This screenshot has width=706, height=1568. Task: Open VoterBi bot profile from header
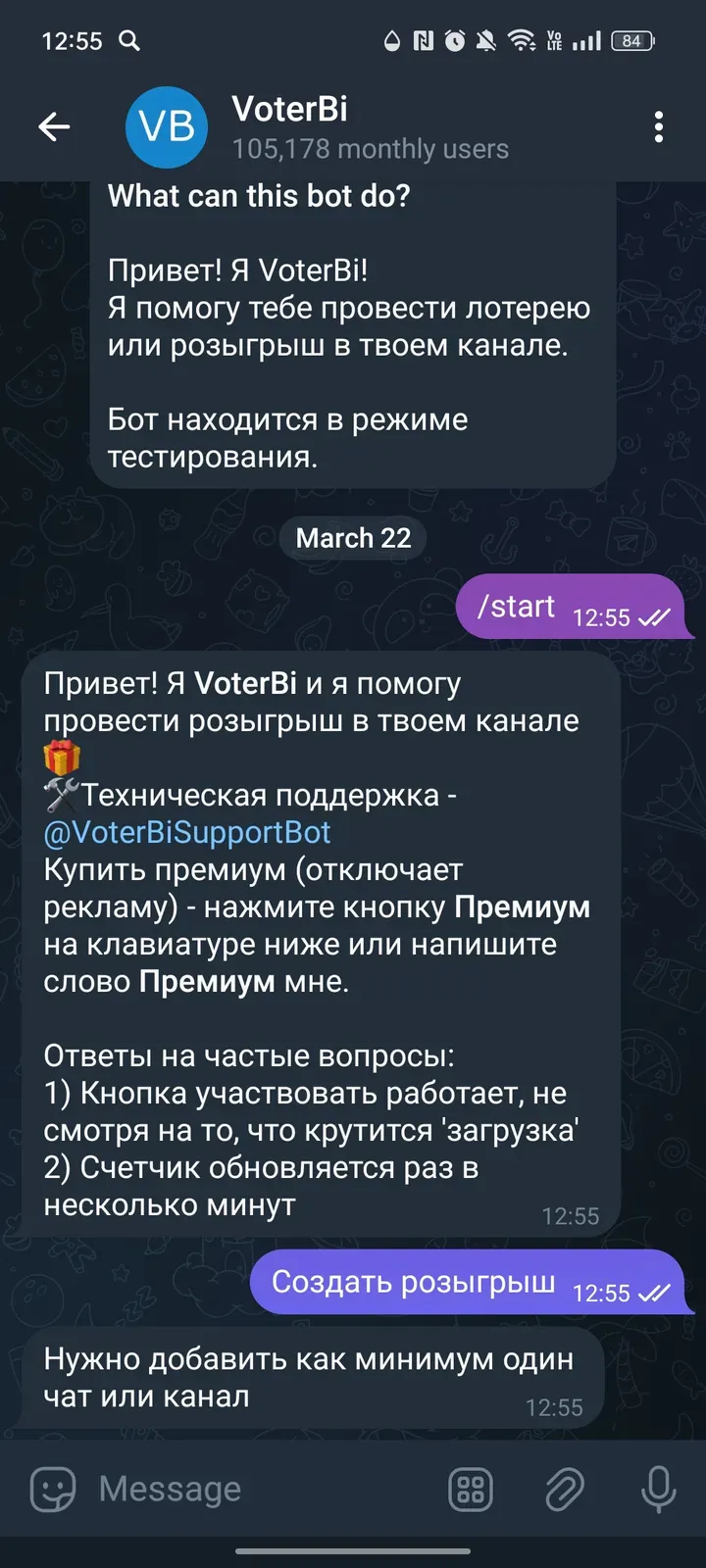coord(290,127)
